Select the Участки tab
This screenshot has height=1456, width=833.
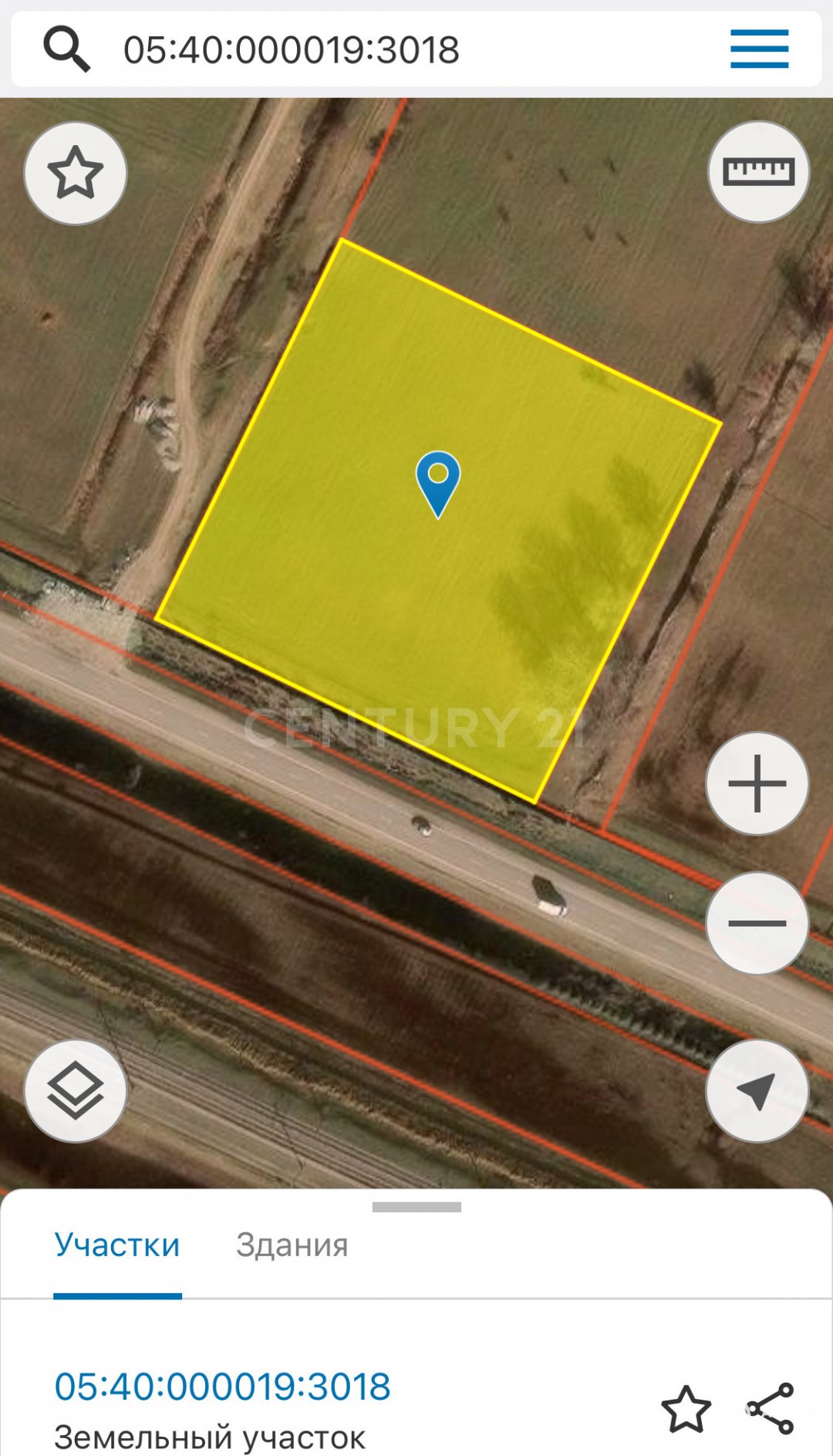[117, 1245]
